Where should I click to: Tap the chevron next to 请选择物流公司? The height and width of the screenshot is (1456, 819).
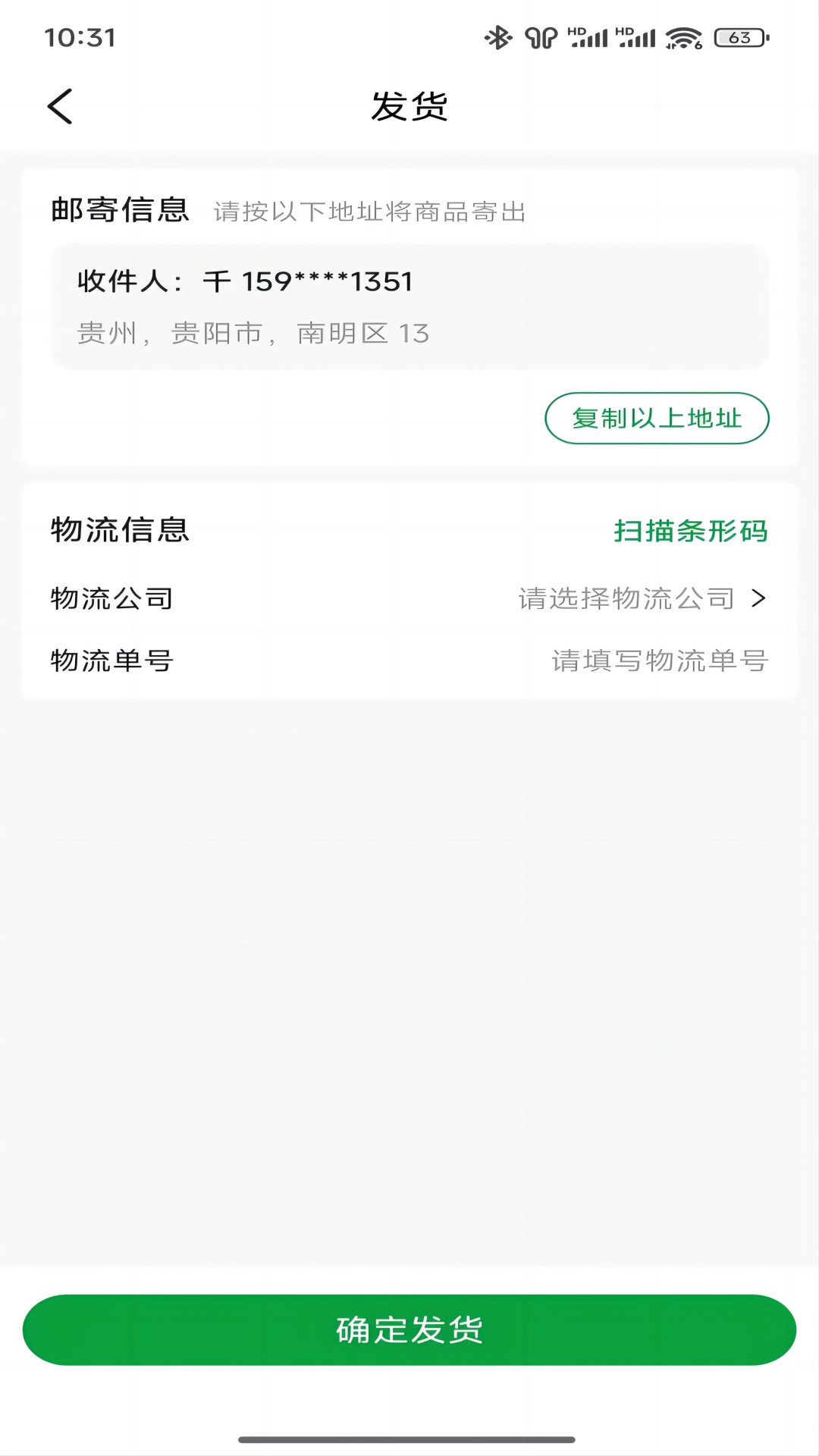point(758,598)
